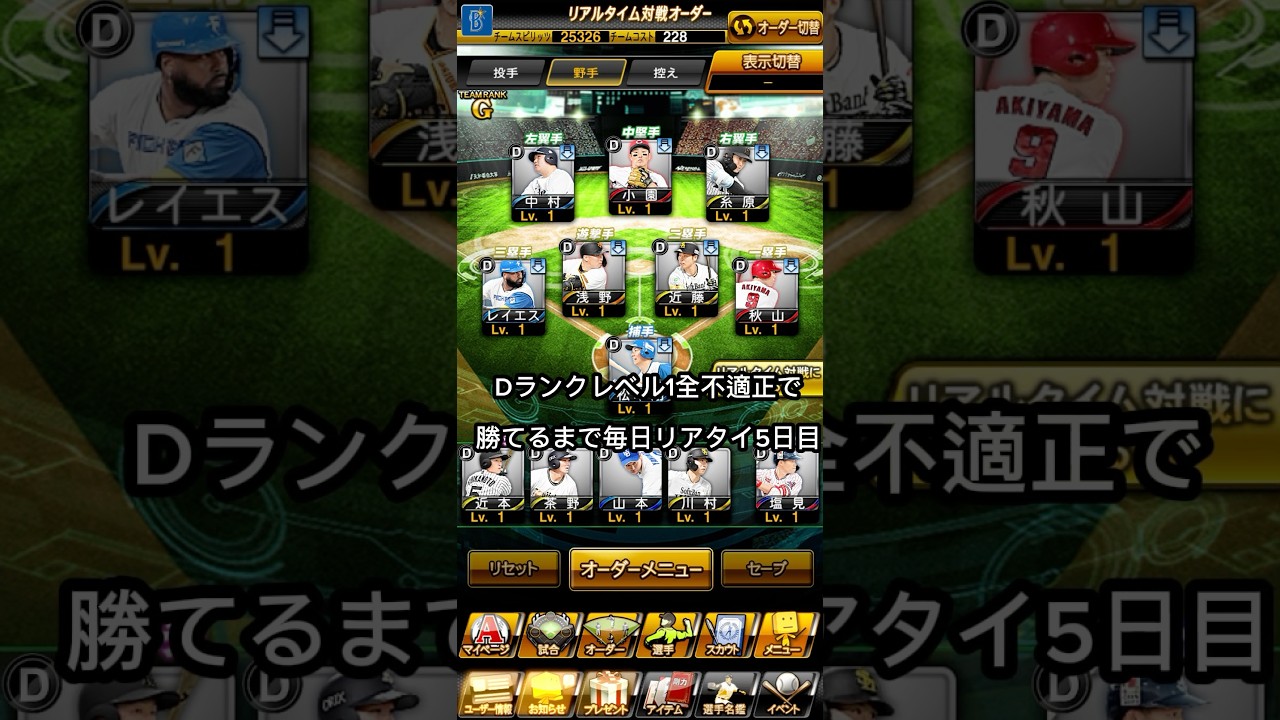Select center fielder 小園 card
Screen dimensions: 1280x720
640,178
